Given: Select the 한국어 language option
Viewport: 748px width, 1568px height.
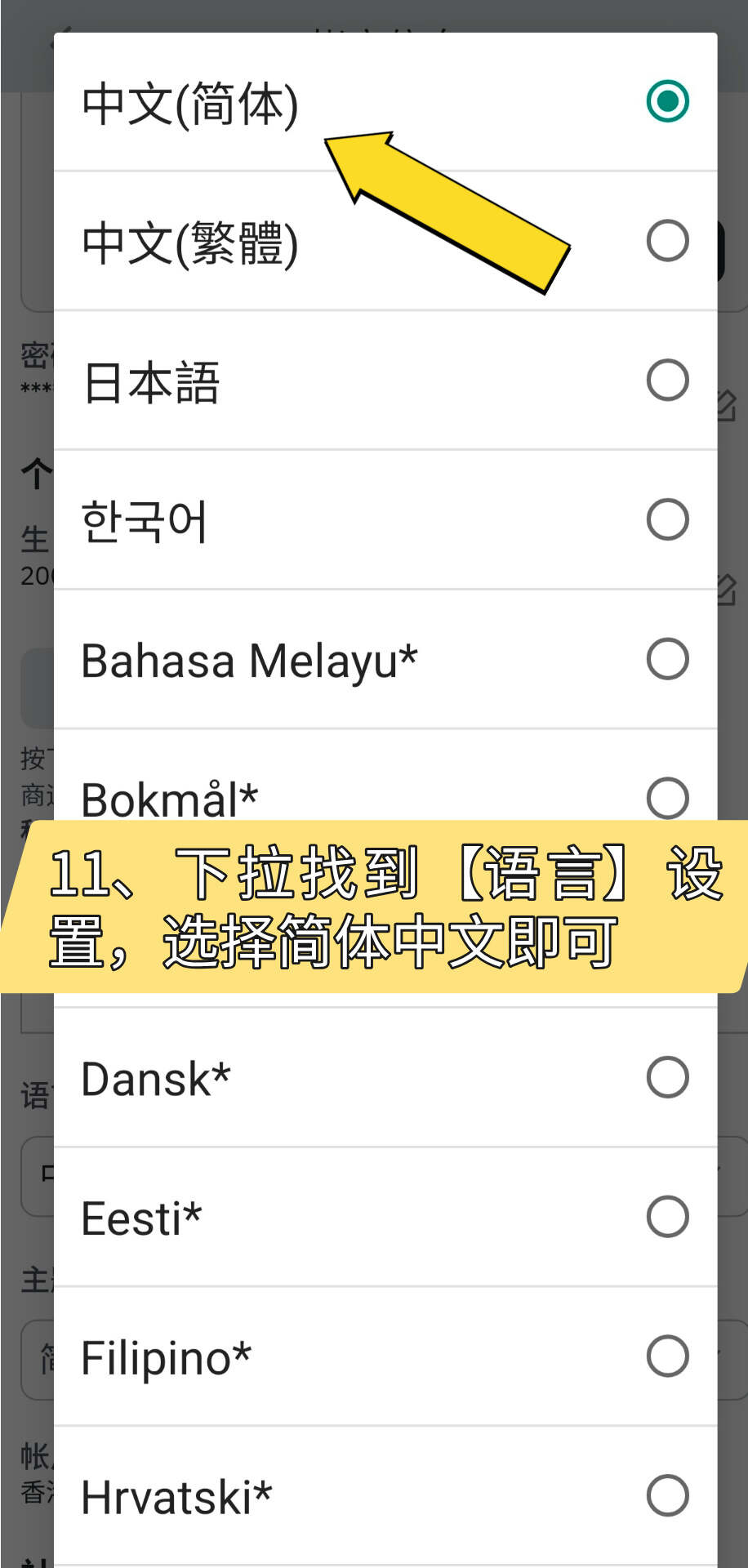Looking at the screenshot, I should (x=385, y=520).
